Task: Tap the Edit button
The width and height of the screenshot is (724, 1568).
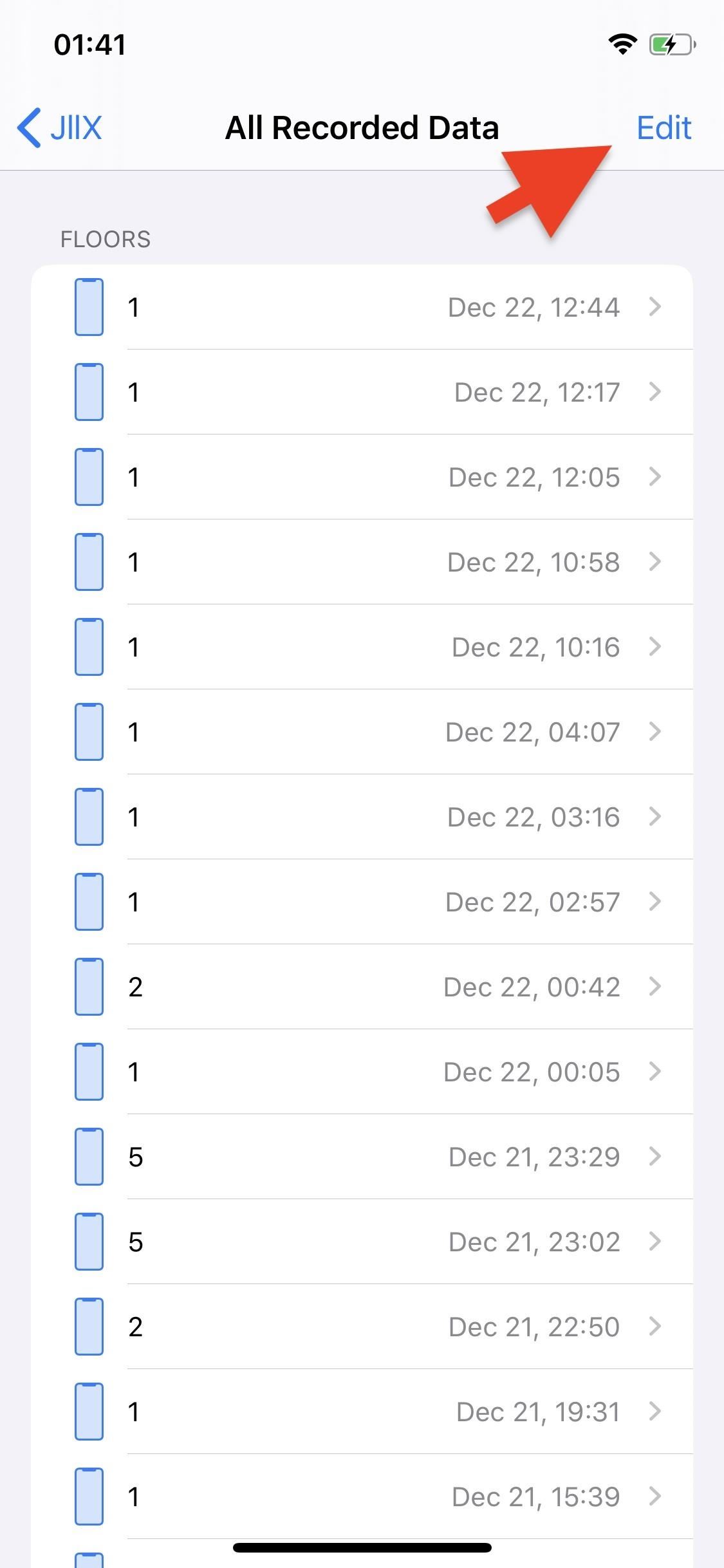Action: click(x=665, y=127)
